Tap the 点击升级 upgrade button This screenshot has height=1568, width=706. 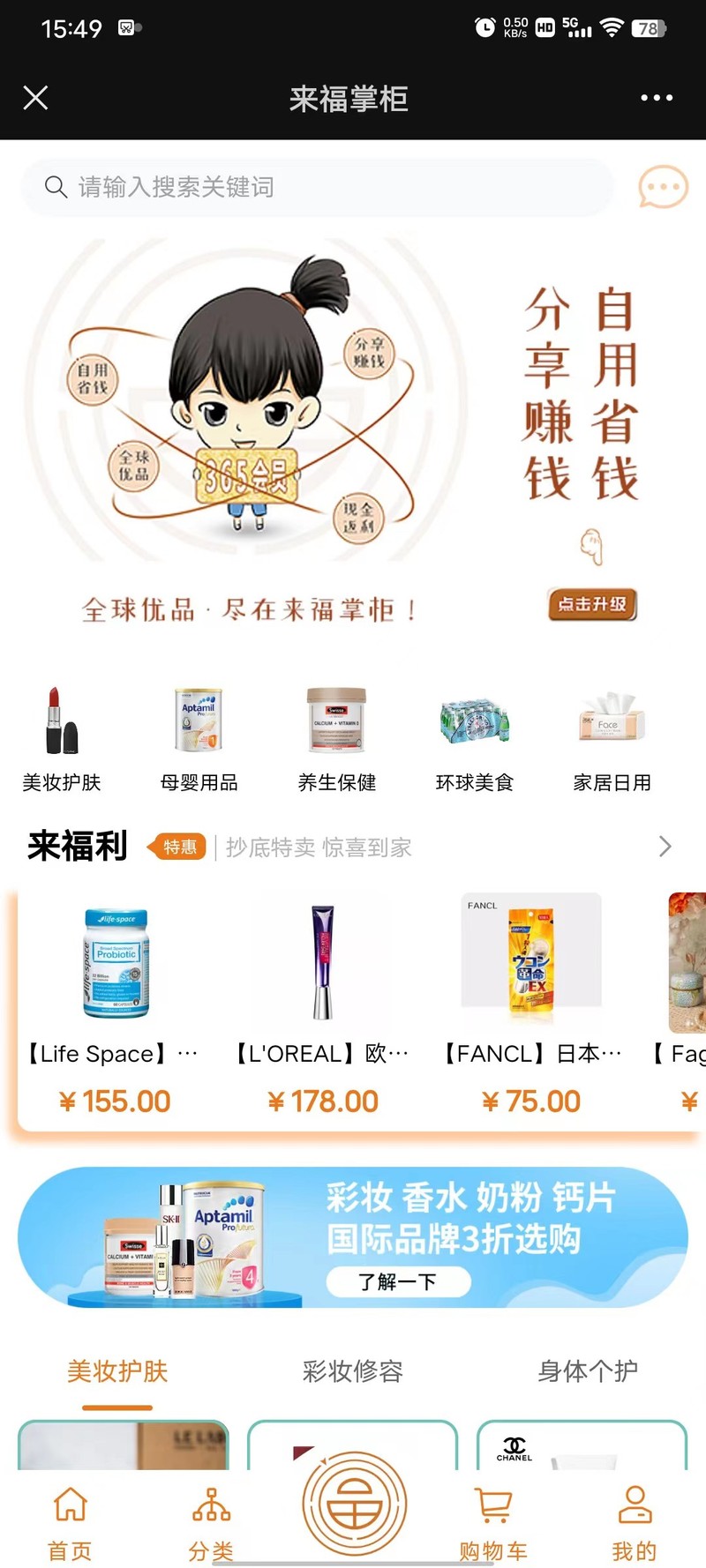592,604
